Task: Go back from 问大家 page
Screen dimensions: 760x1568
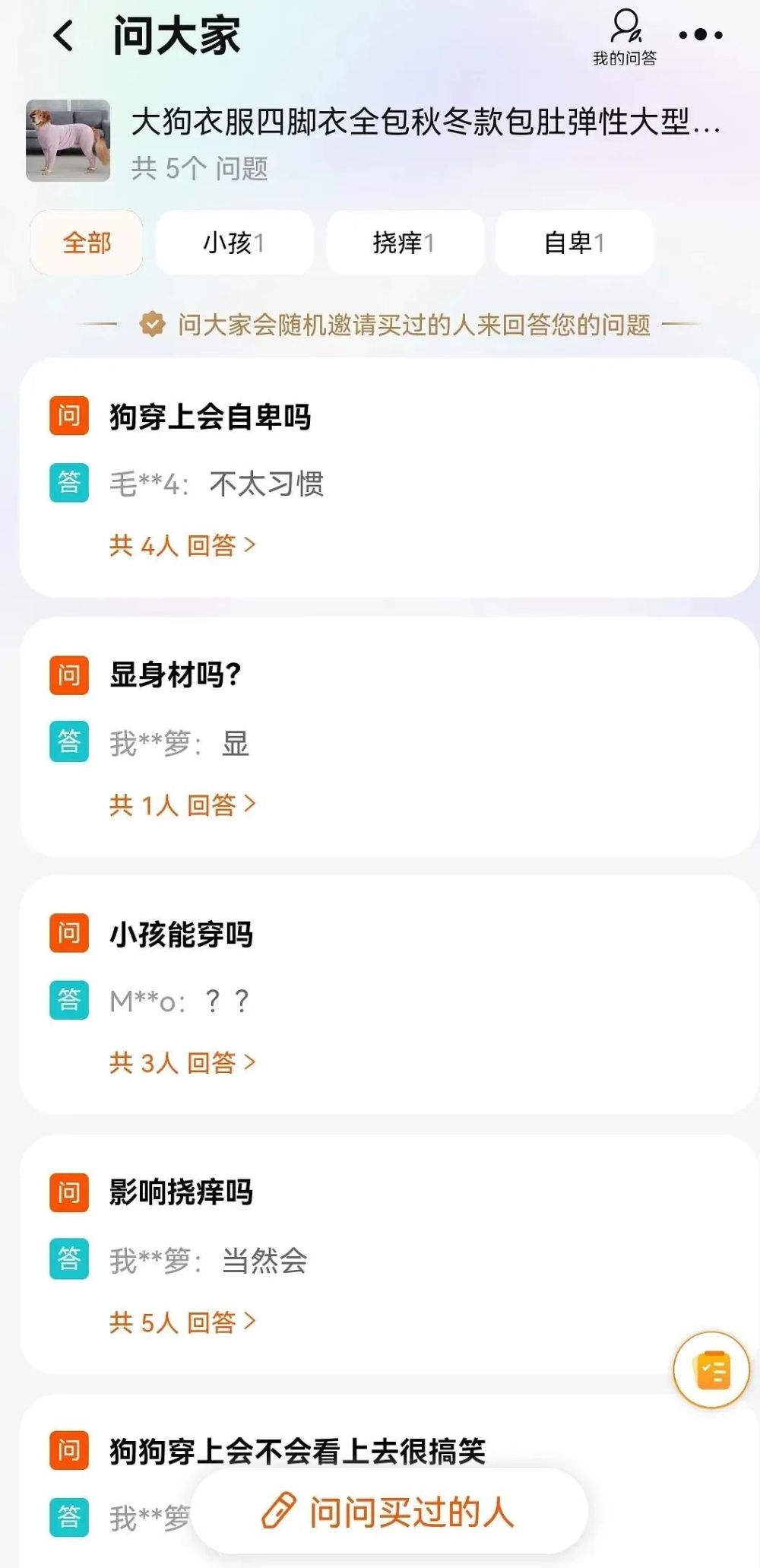Action: point(64,36)
